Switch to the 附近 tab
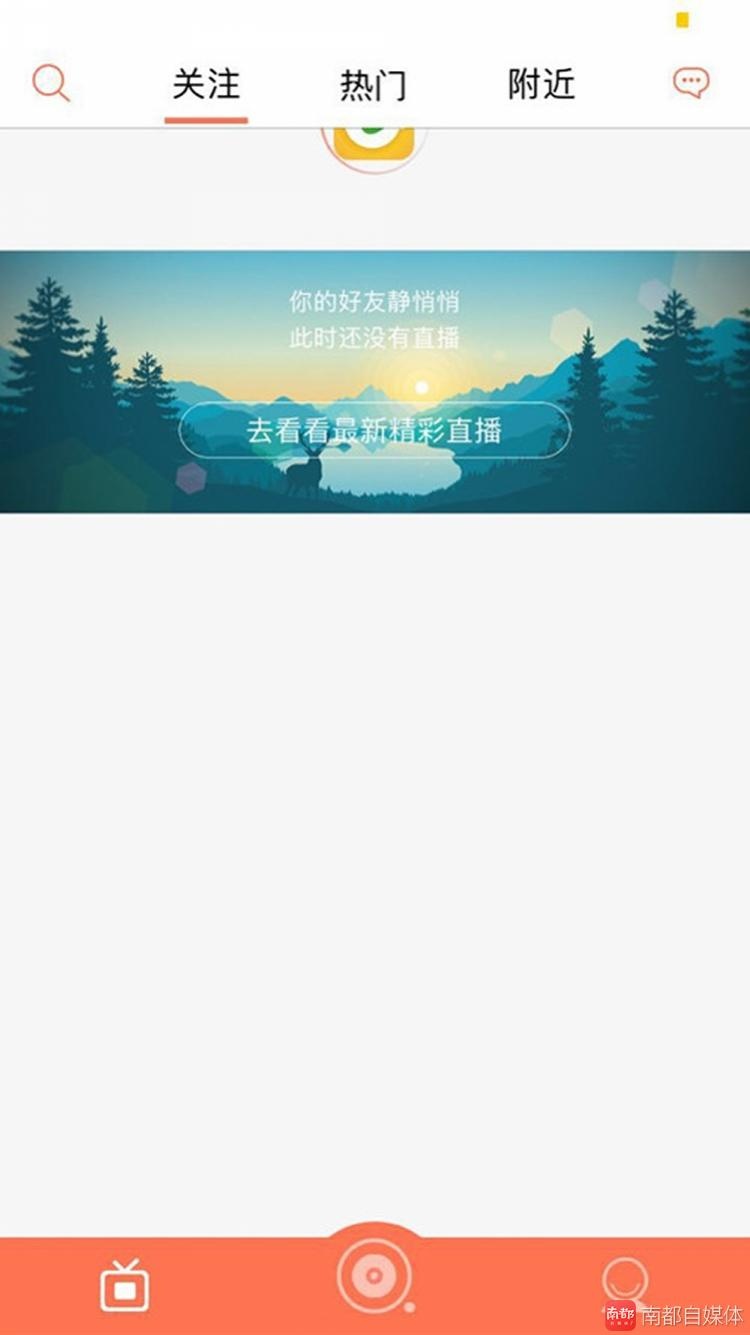The width and height of the screenshot is (750, 1335). (x=541, y=85)
